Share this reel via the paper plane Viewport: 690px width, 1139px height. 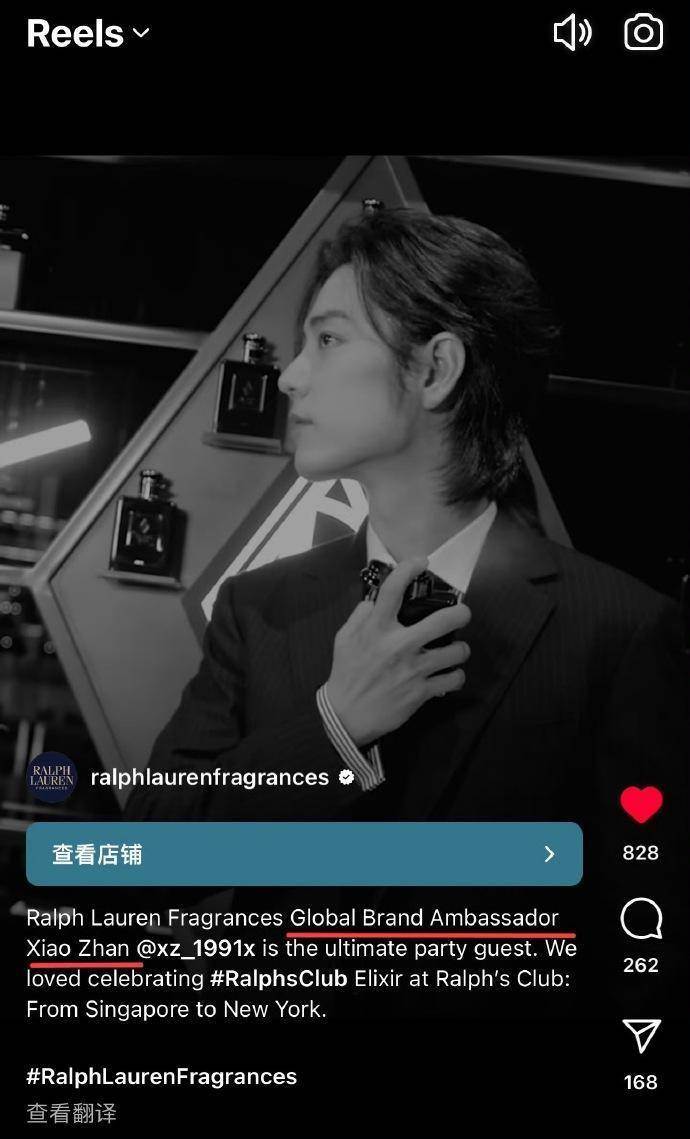tap(641, 1036)
